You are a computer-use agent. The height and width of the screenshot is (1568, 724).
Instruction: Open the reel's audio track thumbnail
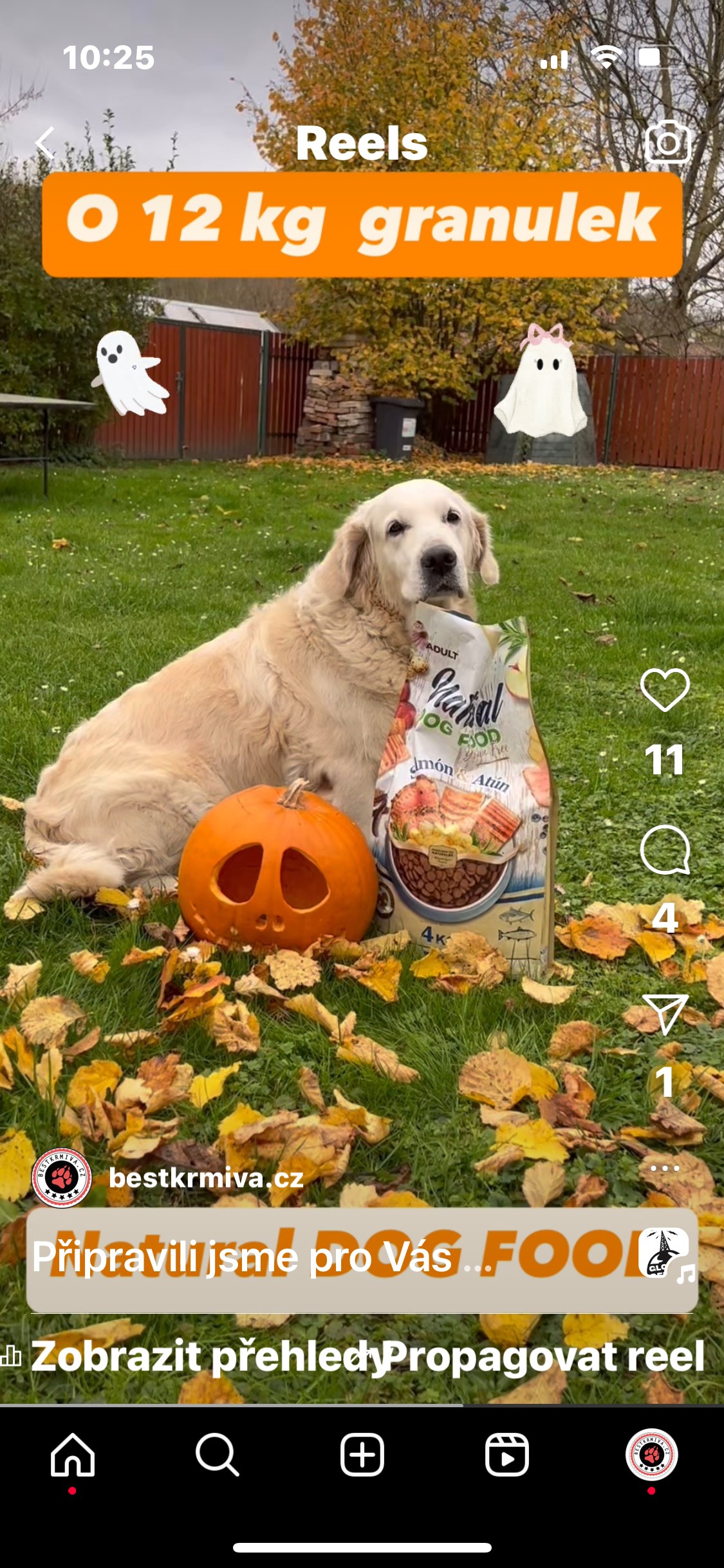[664, 1253]
